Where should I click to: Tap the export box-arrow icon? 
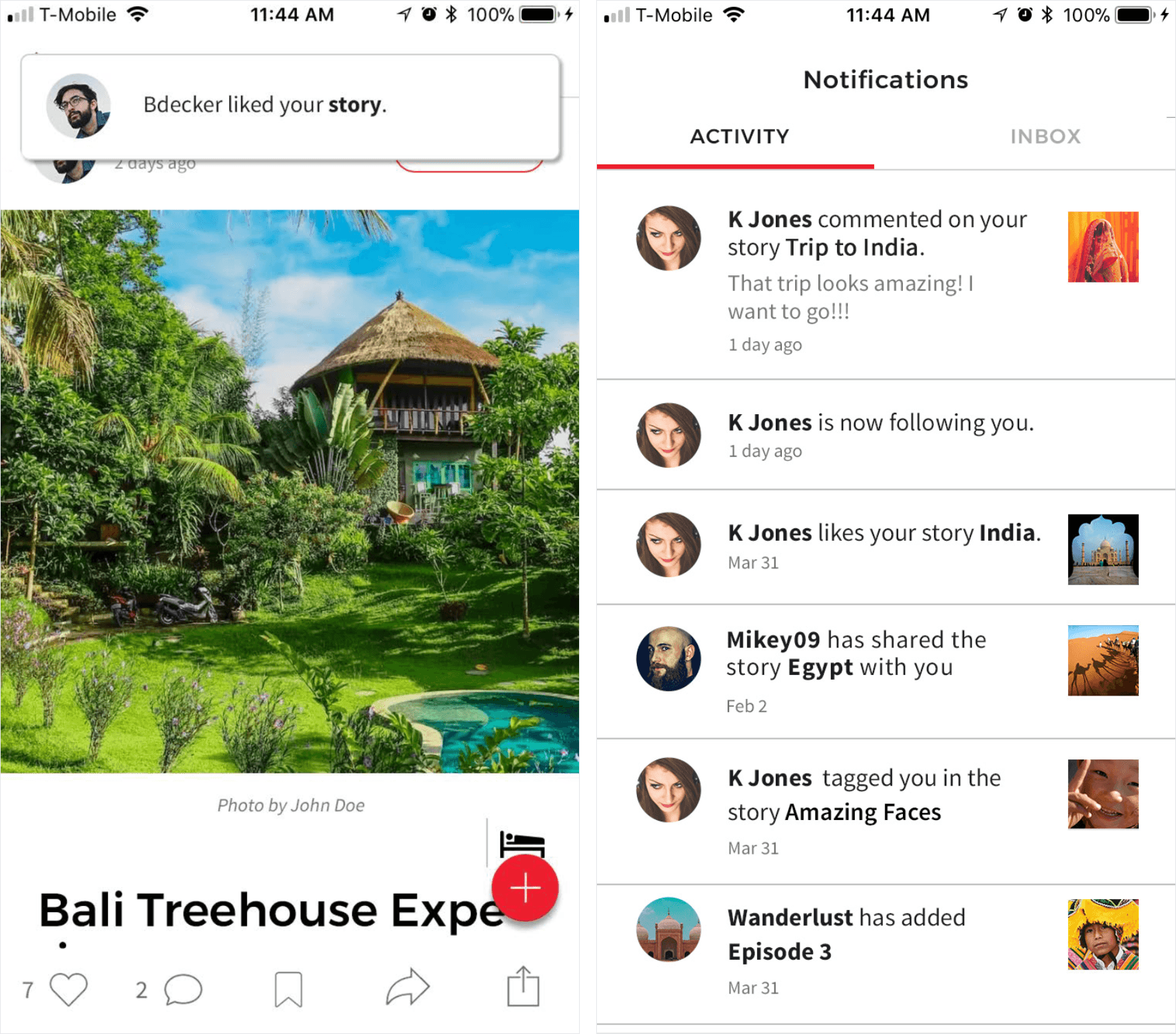coord(523,987)
